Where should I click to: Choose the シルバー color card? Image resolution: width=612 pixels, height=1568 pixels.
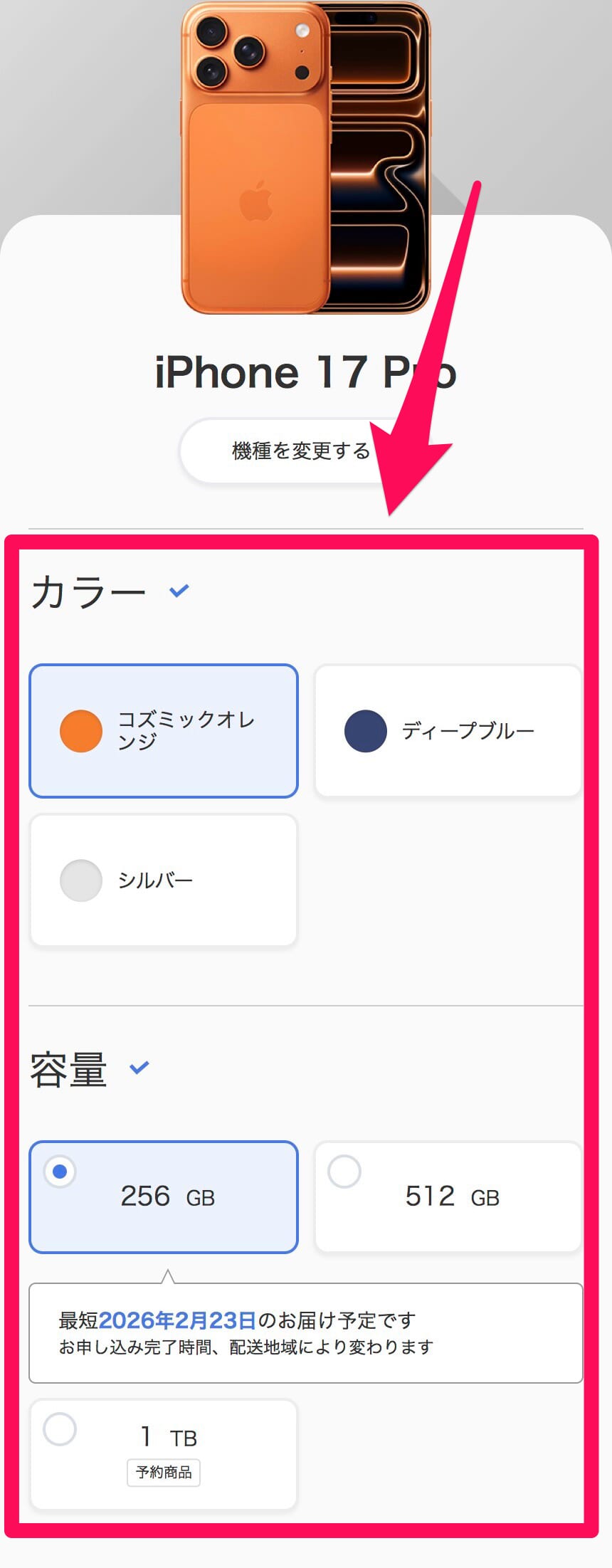pyautogui.click(x=163, y=880)
